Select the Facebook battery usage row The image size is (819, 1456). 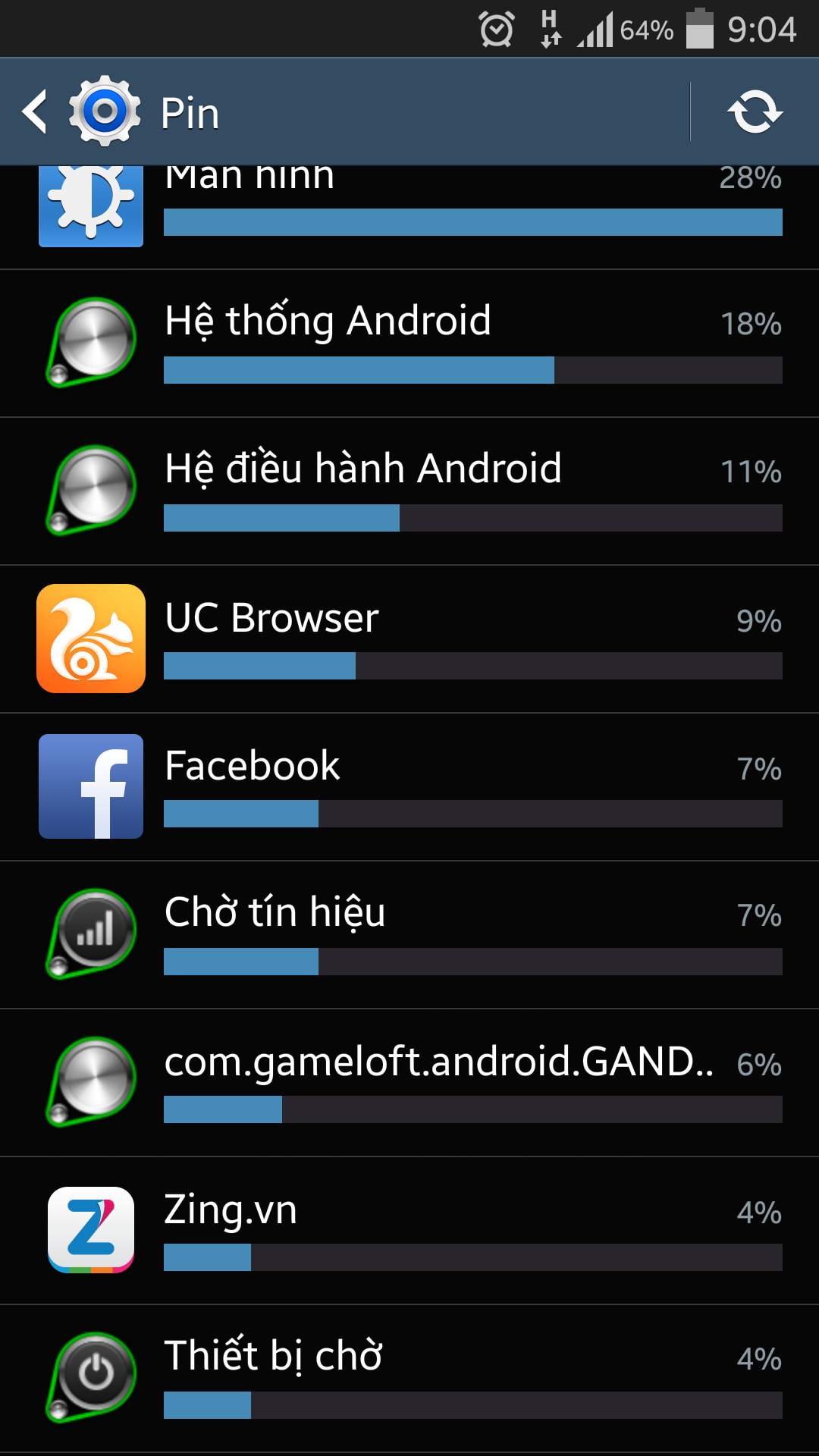[409, 787]
